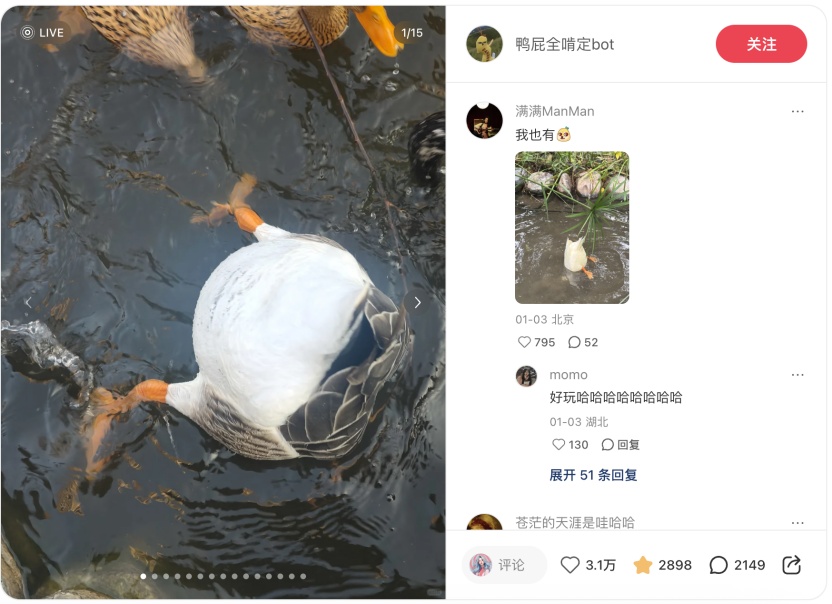Favorite post with star icon
Screen dimensions: 832x604
pyautogui.click(x=643, y=565)
